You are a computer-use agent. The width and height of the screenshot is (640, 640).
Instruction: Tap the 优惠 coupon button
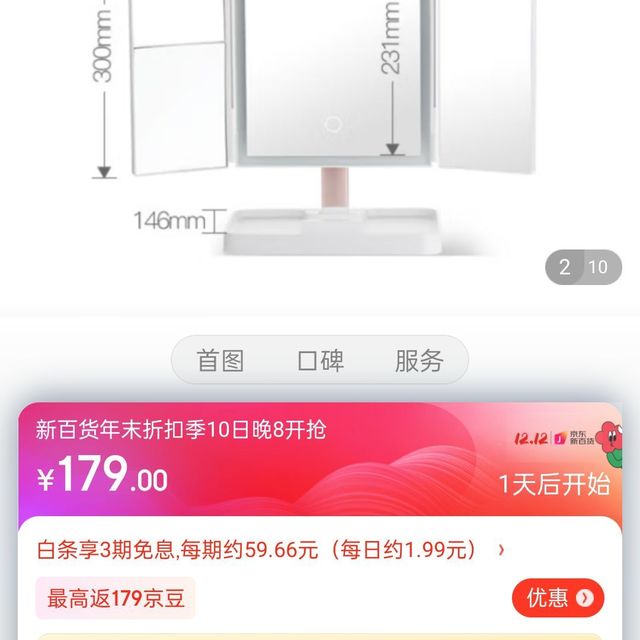coord(558,598)
